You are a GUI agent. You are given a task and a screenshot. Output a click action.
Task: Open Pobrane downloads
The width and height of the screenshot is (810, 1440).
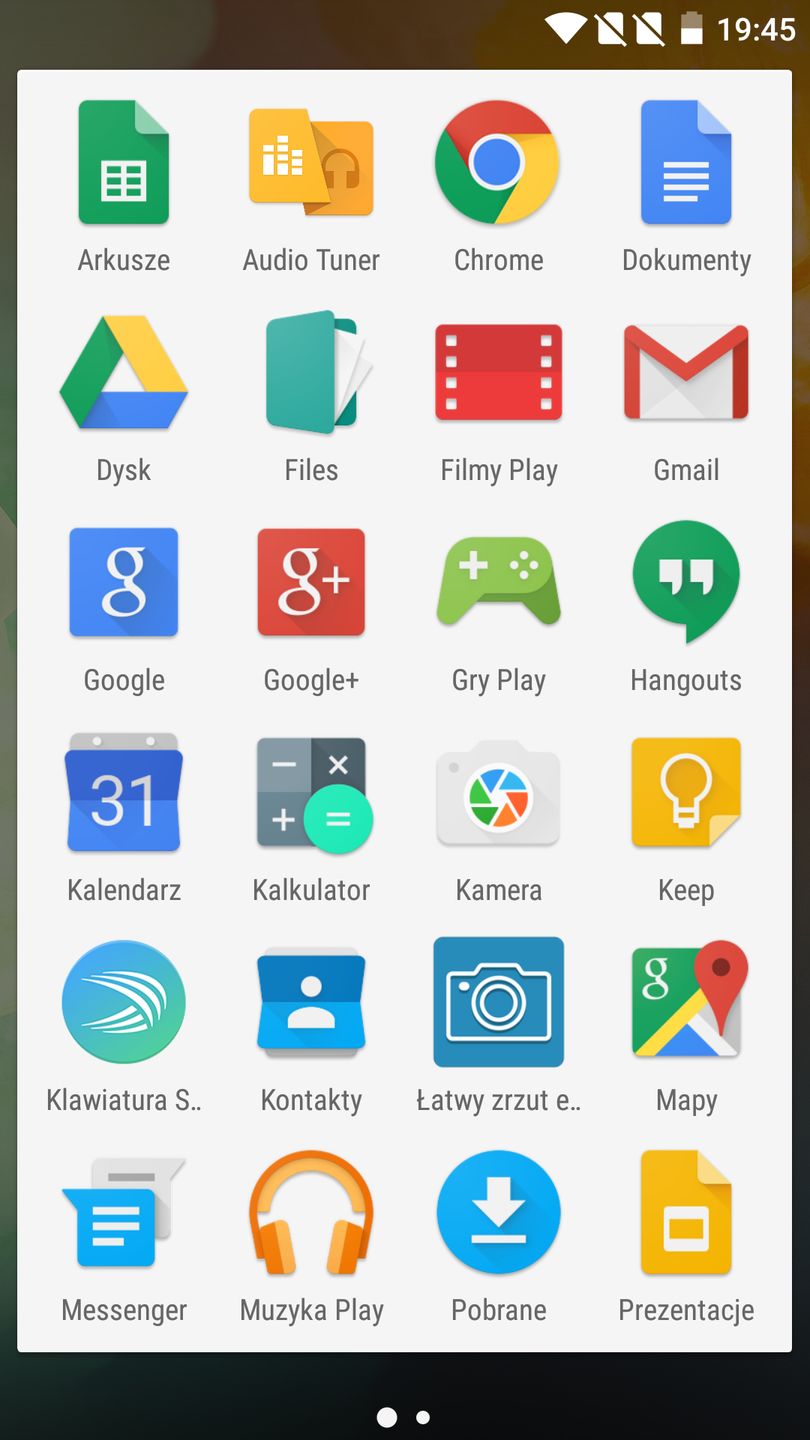(x=498, y=1213)
